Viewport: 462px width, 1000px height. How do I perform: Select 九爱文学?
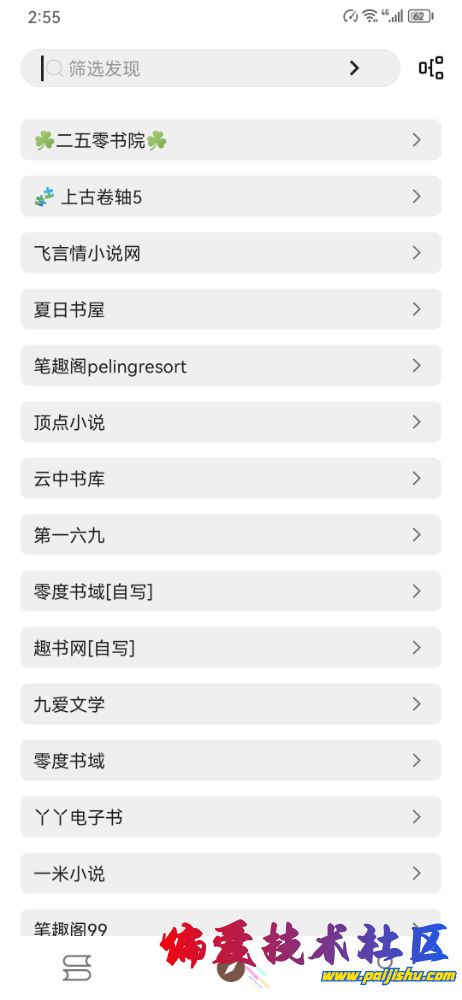[231, 704]
